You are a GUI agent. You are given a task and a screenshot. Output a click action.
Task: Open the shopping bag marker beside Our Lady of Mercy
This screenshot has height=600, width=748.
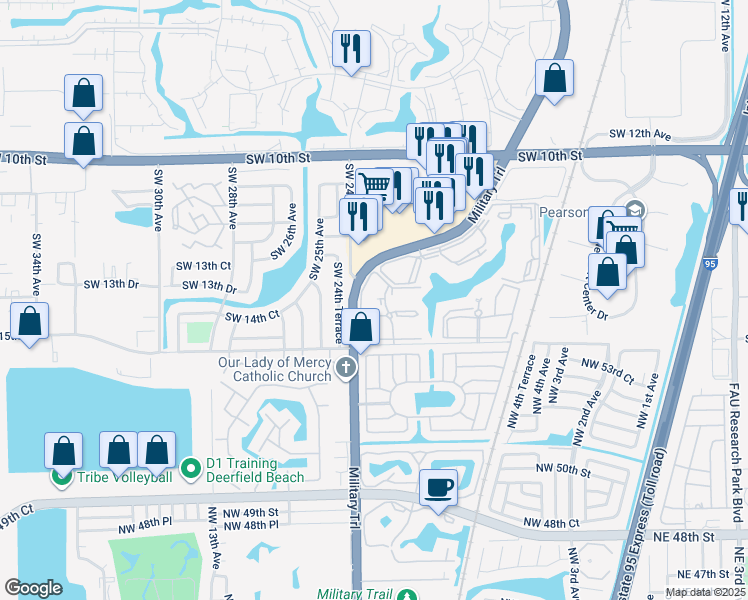pos(361,328)
